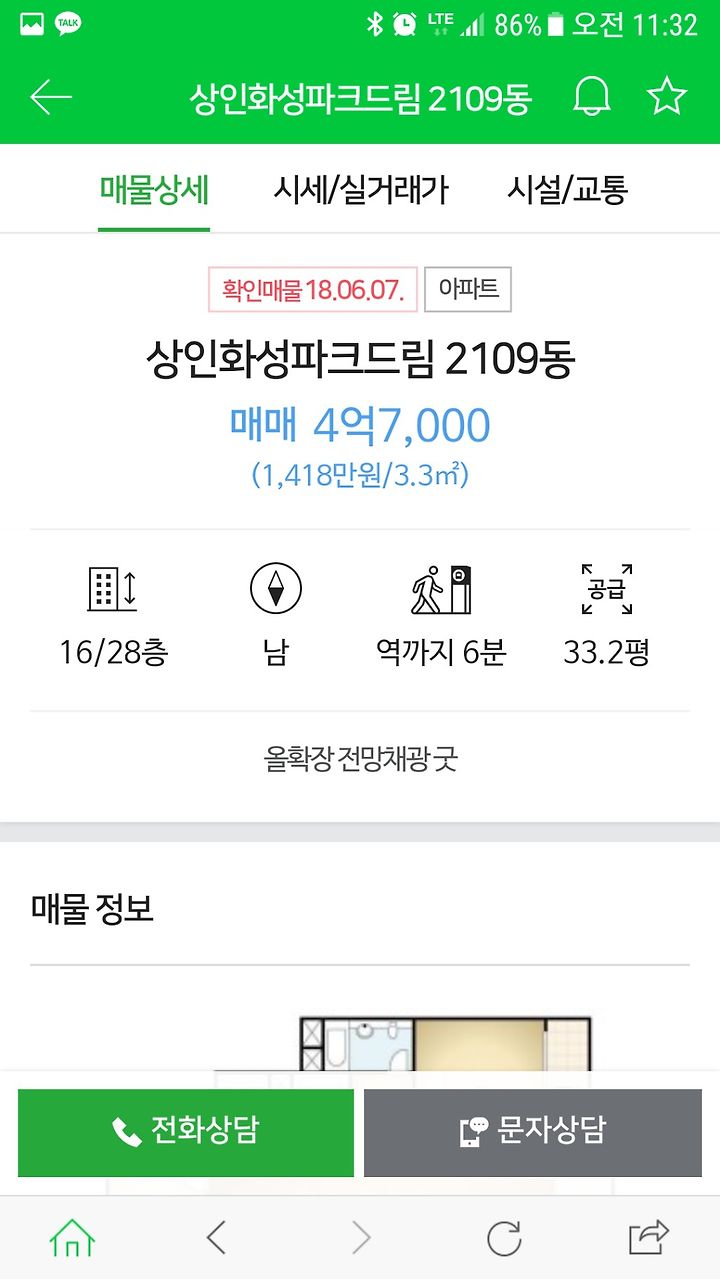
Task: Tap the 전화상담 call button
Action: (186, 1132)
